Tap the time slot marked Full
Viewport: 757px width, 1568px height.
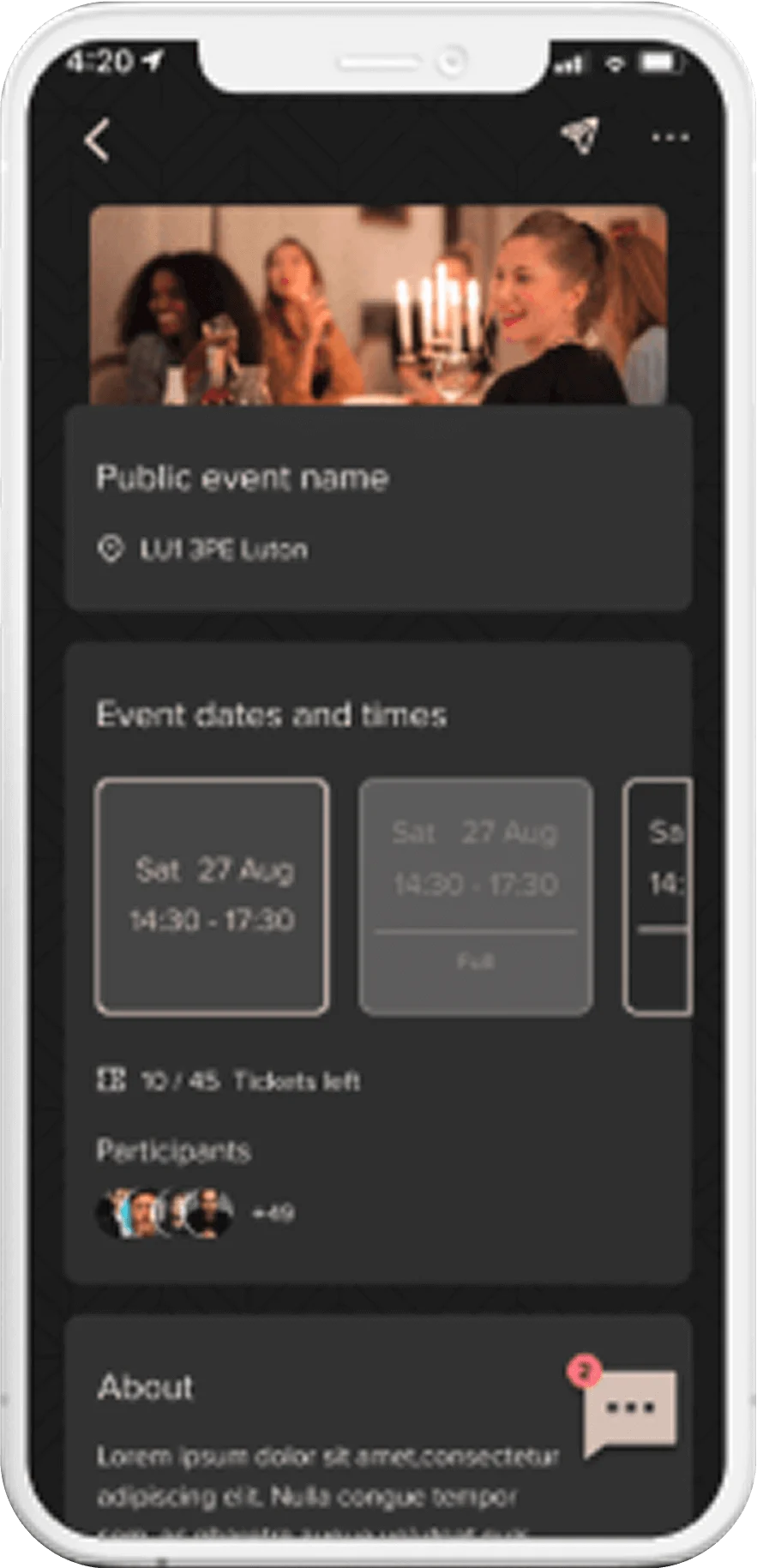pos(476,897)
